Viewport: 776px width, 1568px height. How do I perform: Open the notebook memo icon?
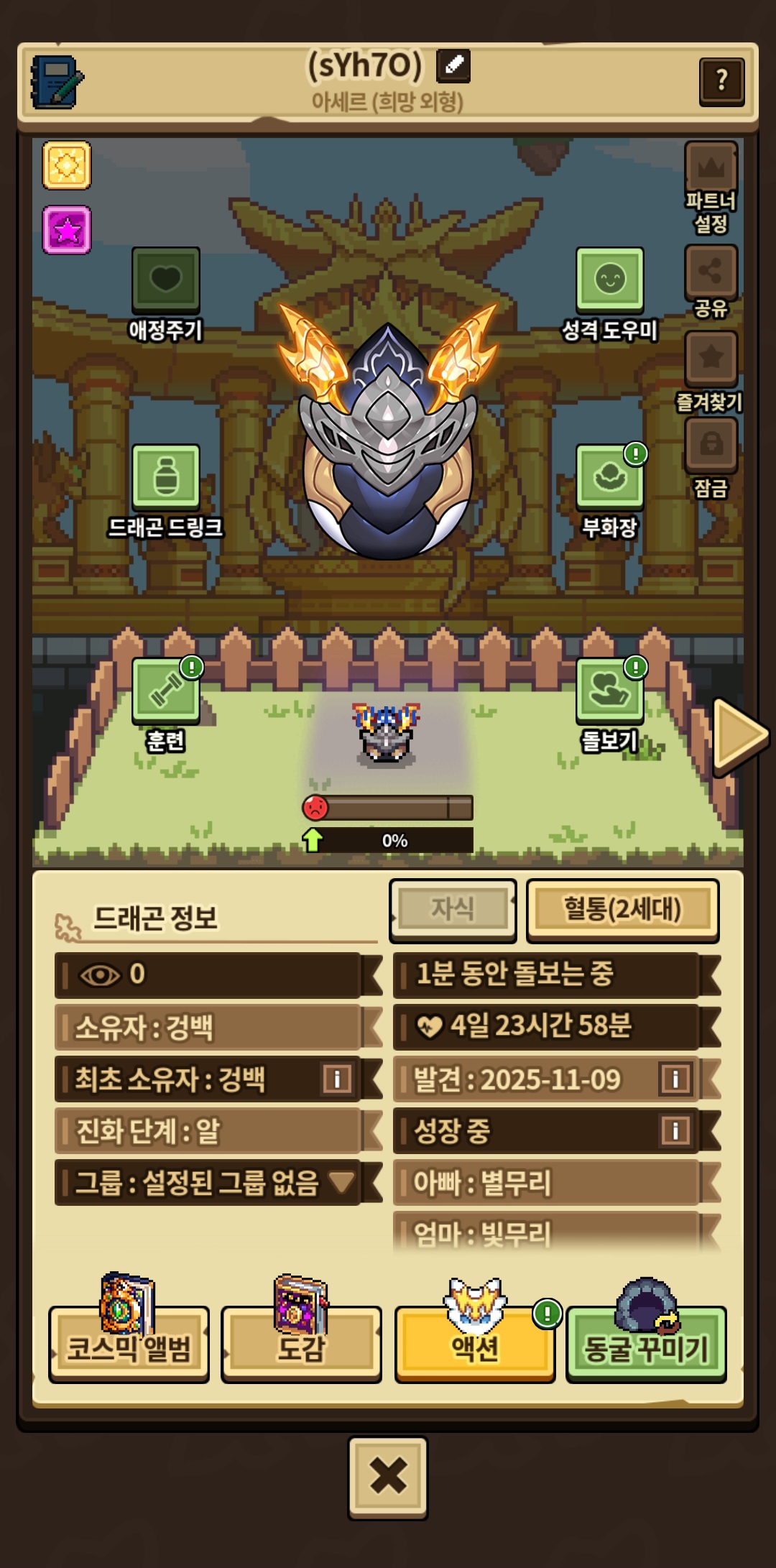click(57, 82)
